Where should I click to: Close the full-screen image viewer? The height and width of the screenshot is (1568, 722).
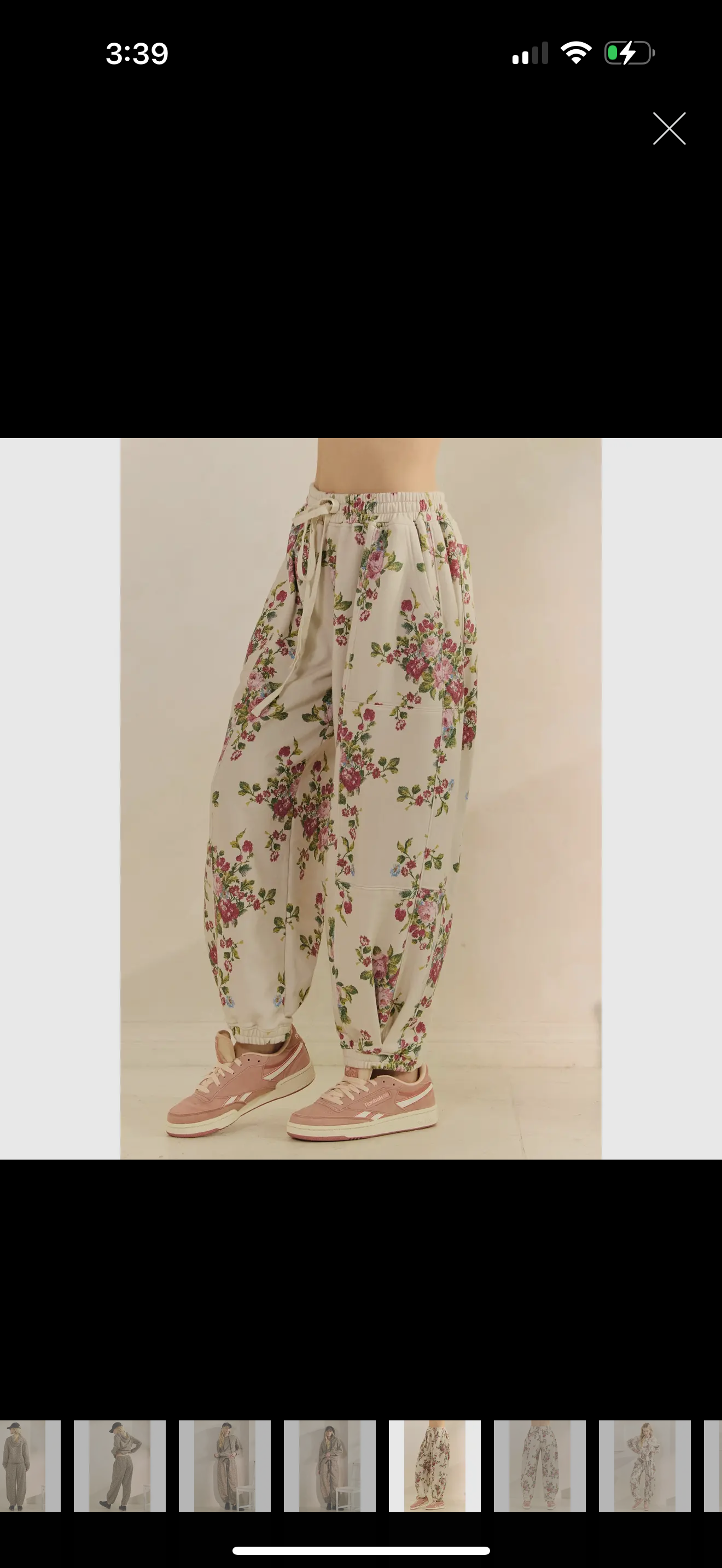pyautogui.click(x=669, y=128)
